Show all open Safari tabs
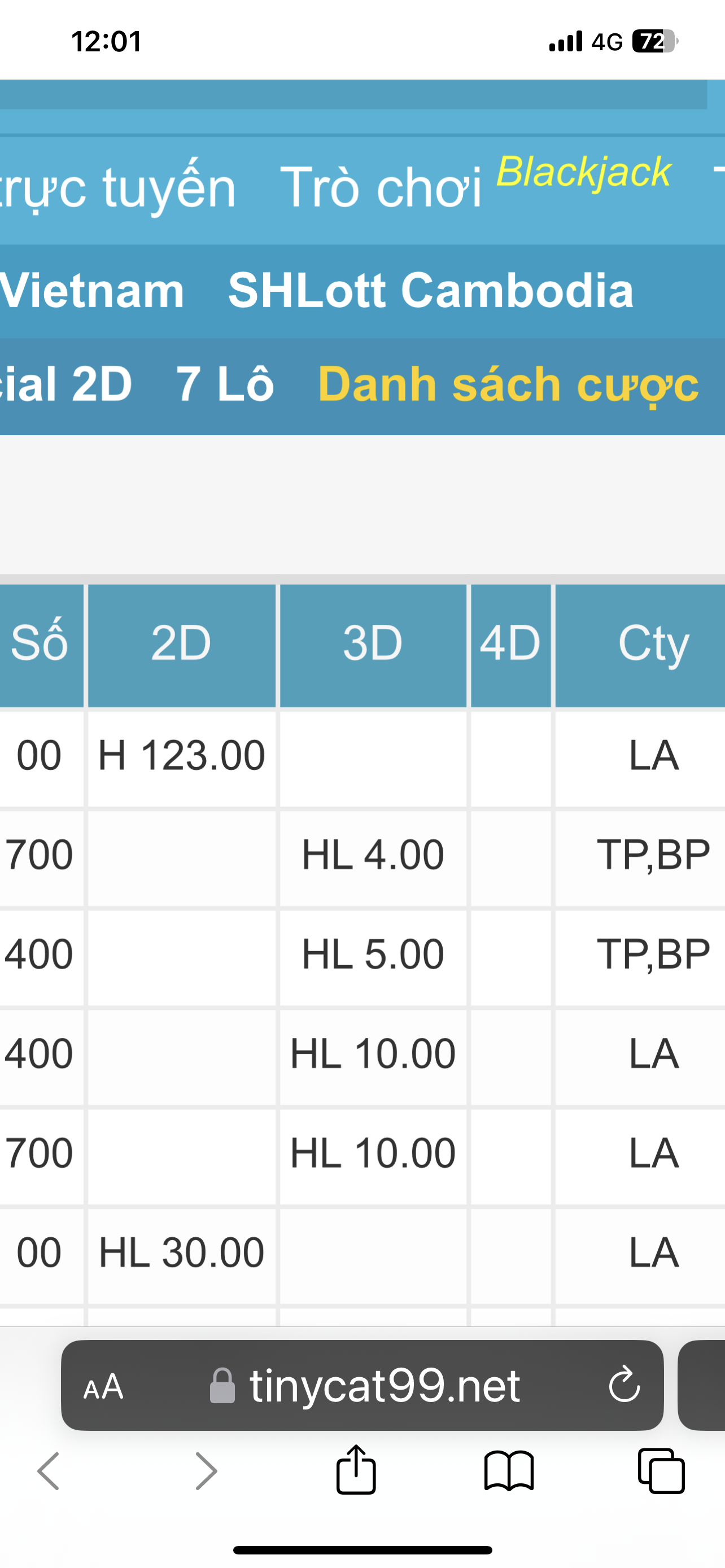725x1568 pixels. [661, 1470]
